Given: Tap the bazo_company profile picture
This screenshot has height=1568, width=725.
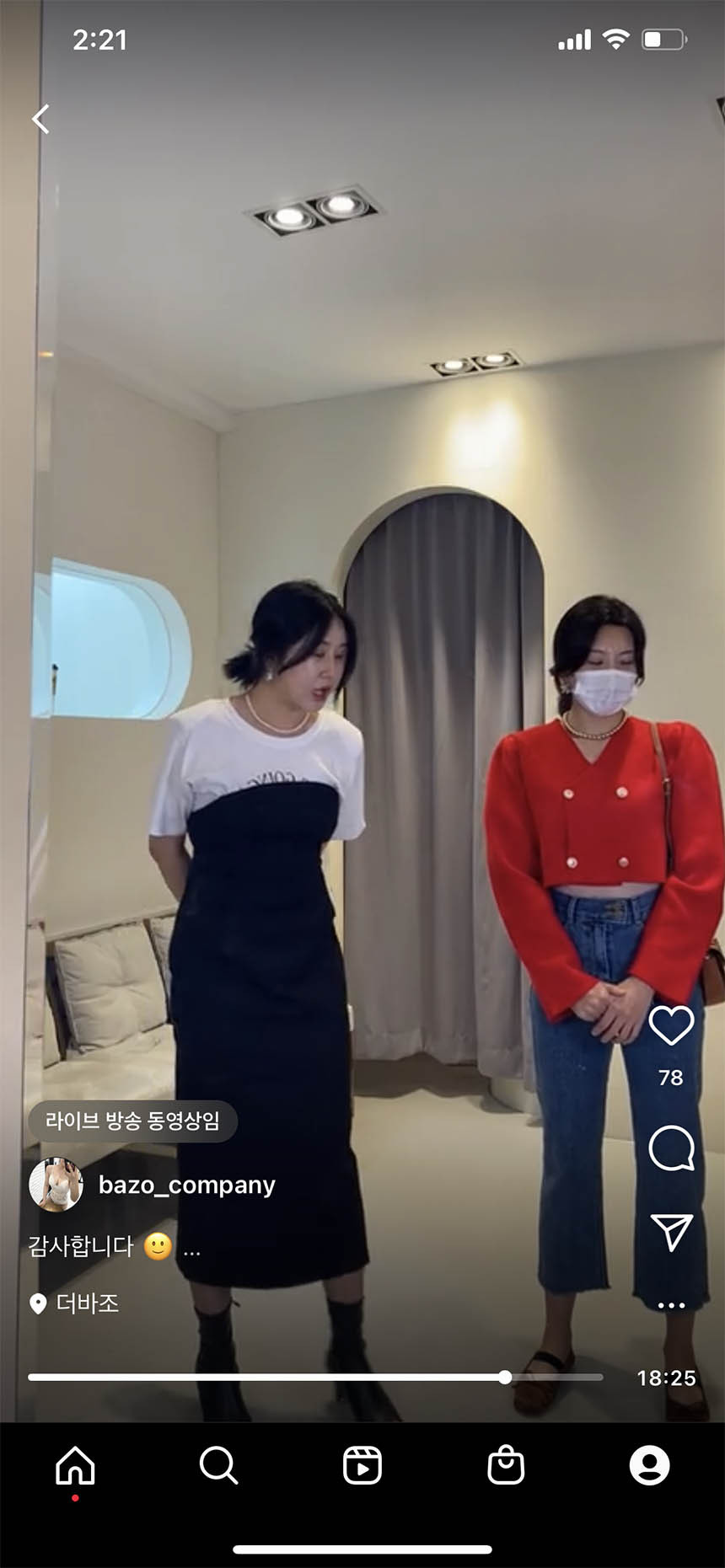Looking at the screenshot, I should pyautogui.click(x=56, y=1185).
